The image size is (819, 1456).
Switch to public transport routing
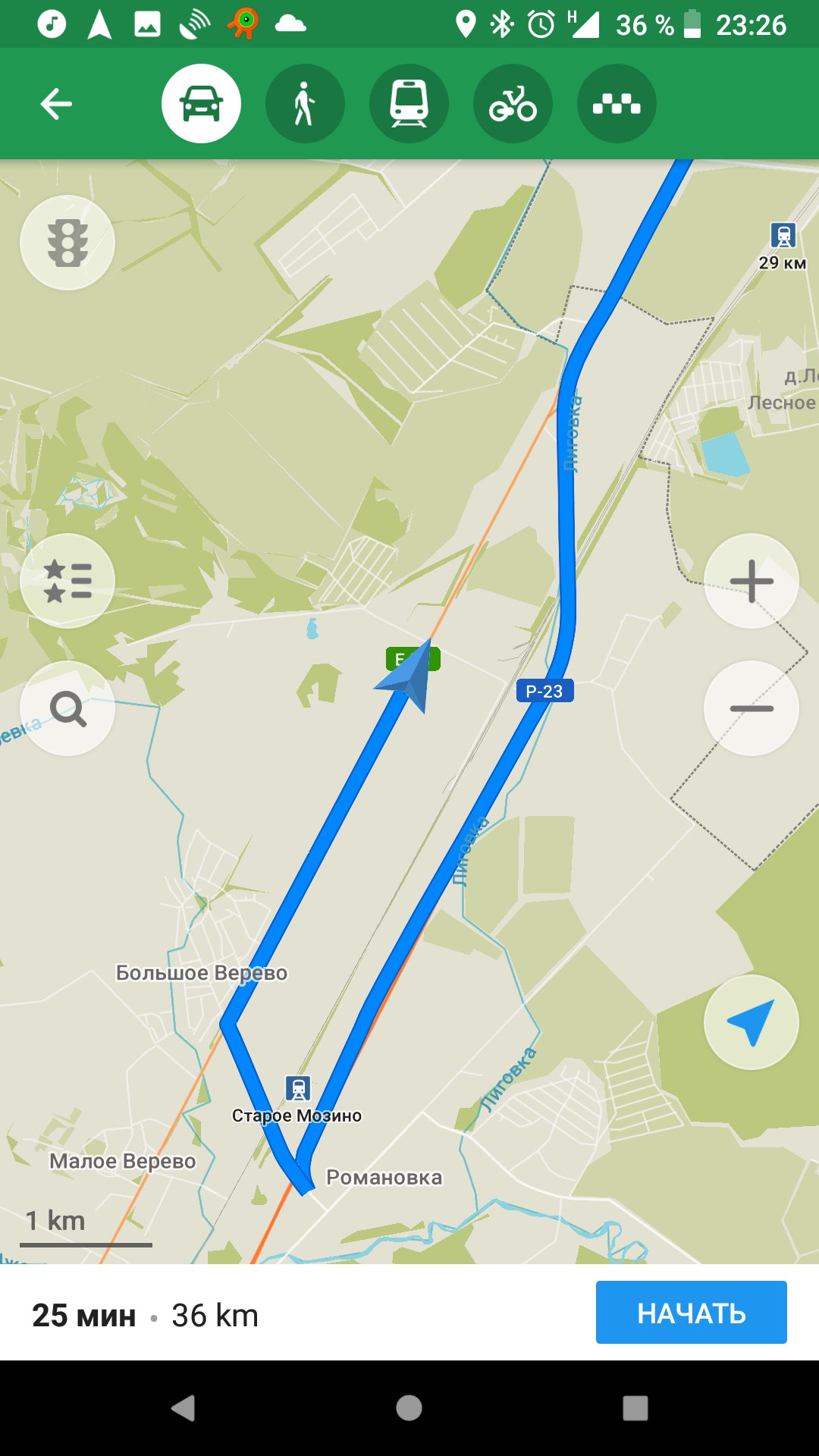pyautogui.click(x=409, y=104)
